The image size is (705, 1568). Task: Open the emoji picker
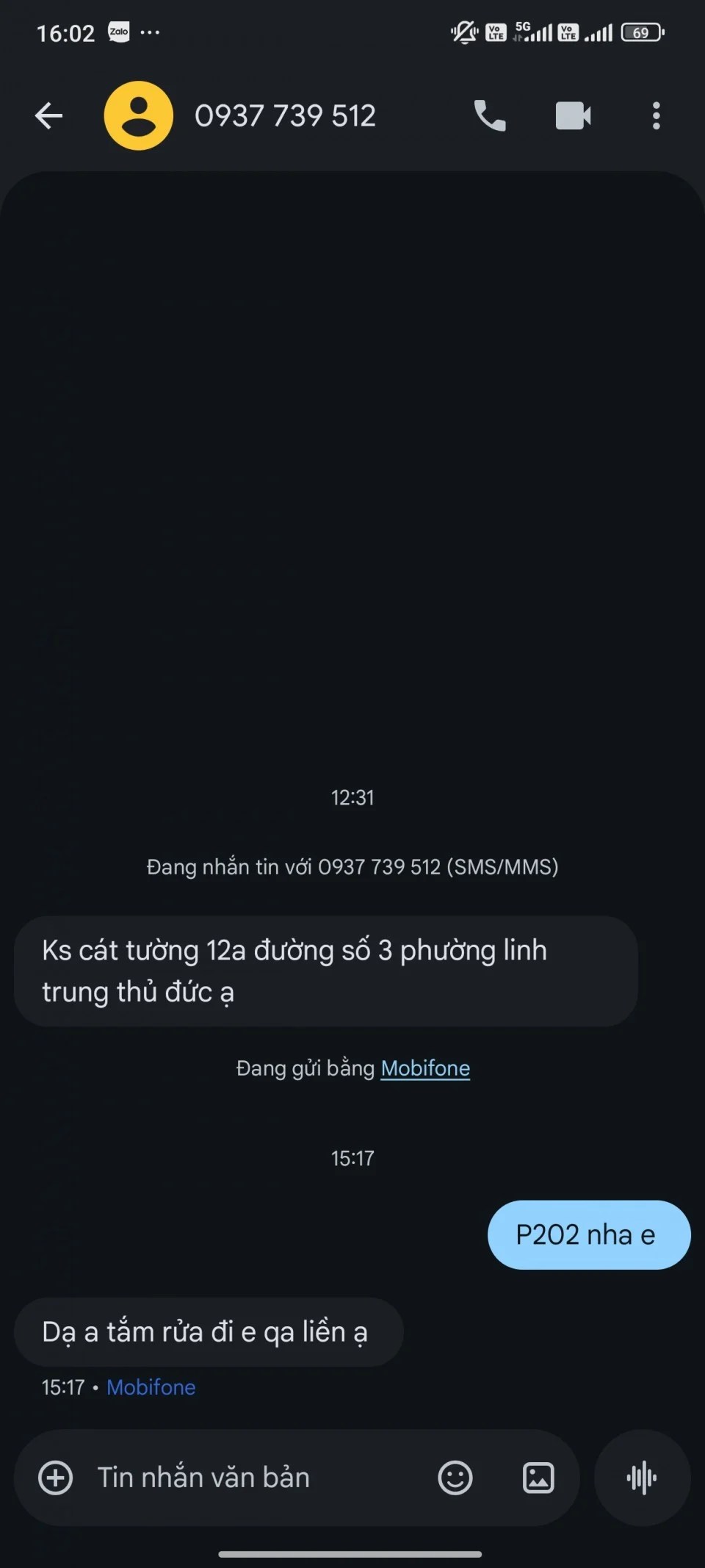point(455,1478)
